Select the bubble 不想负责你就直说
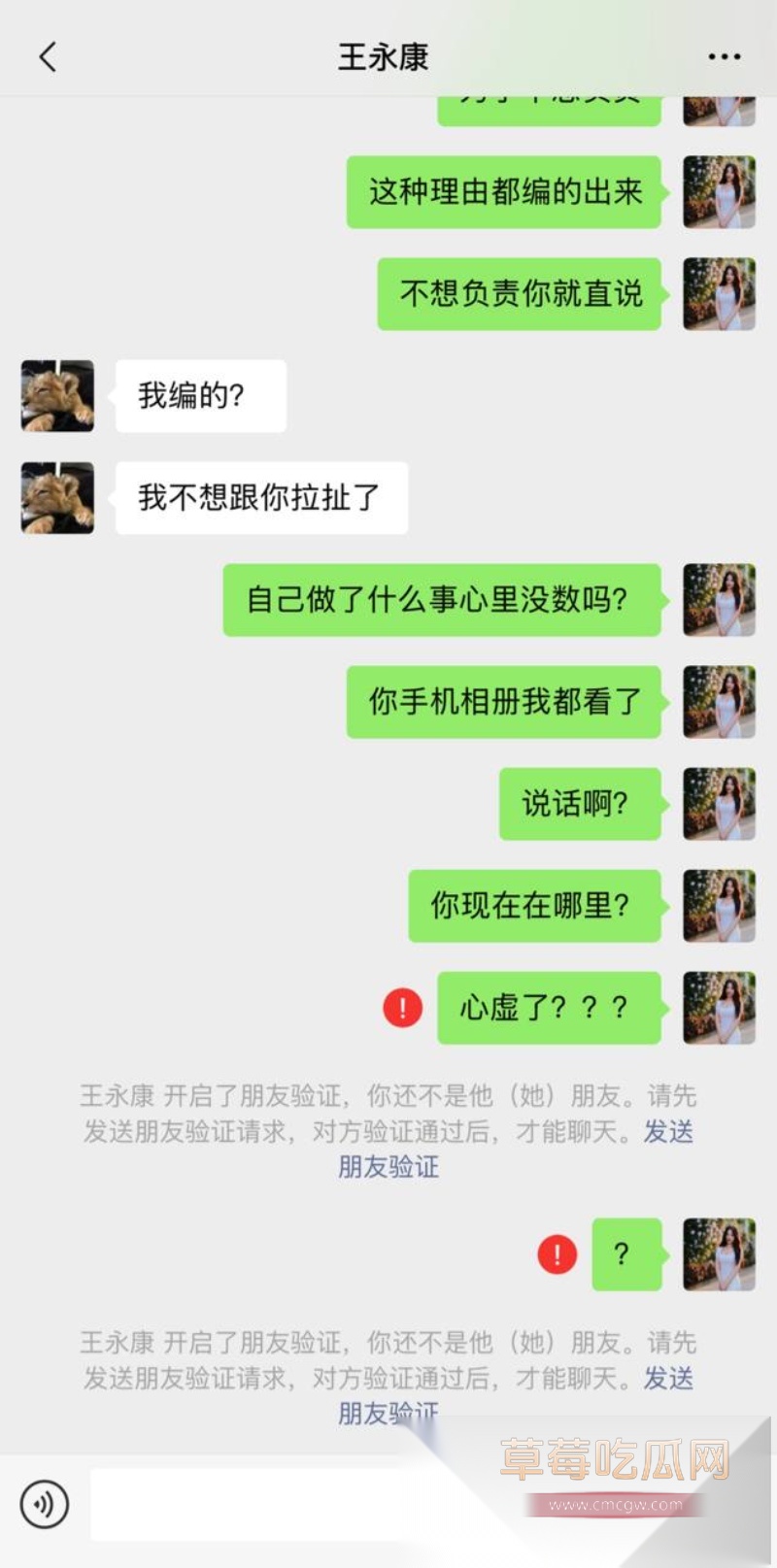The height and width of the screenshot is (1568, 777). 518,294
